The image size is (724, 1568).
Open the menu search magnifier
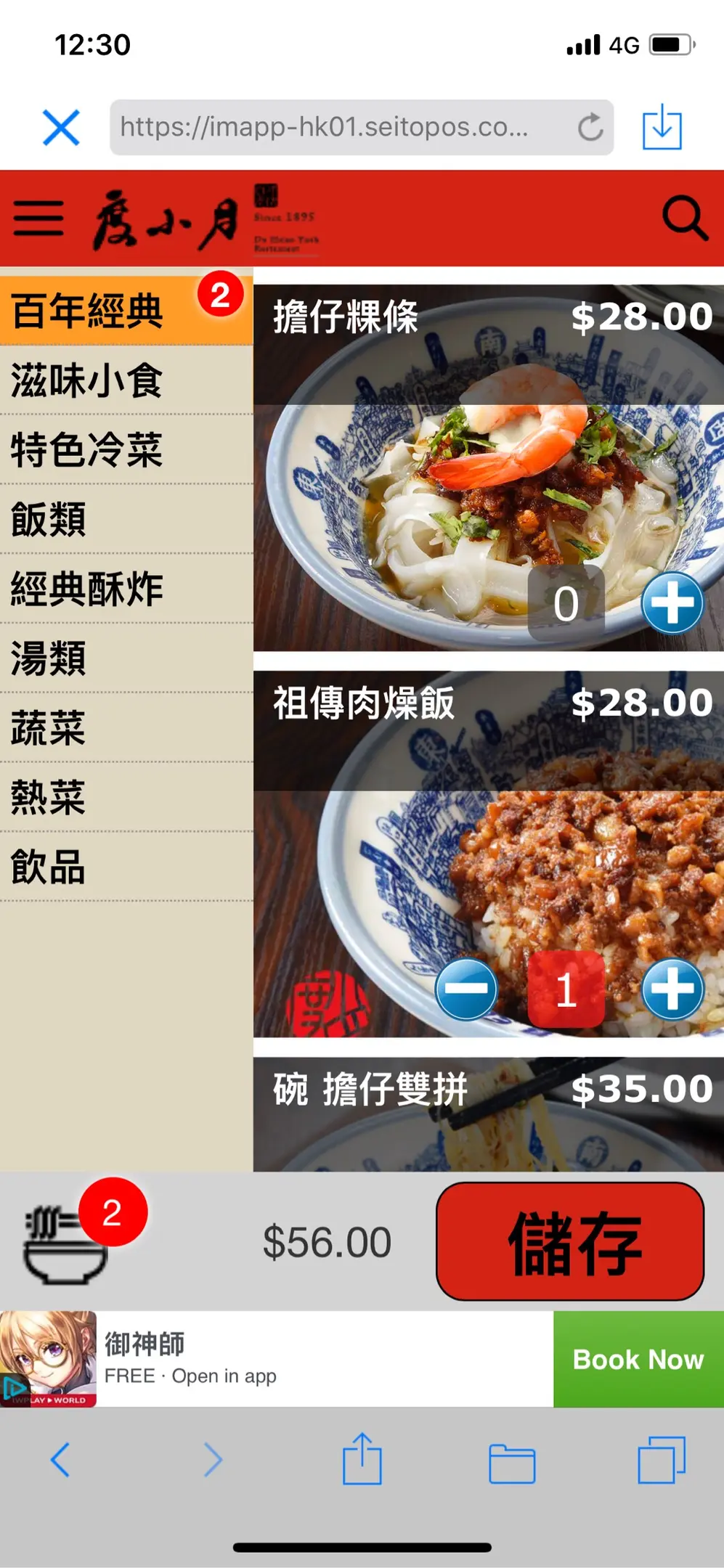(x=685, y=218)
